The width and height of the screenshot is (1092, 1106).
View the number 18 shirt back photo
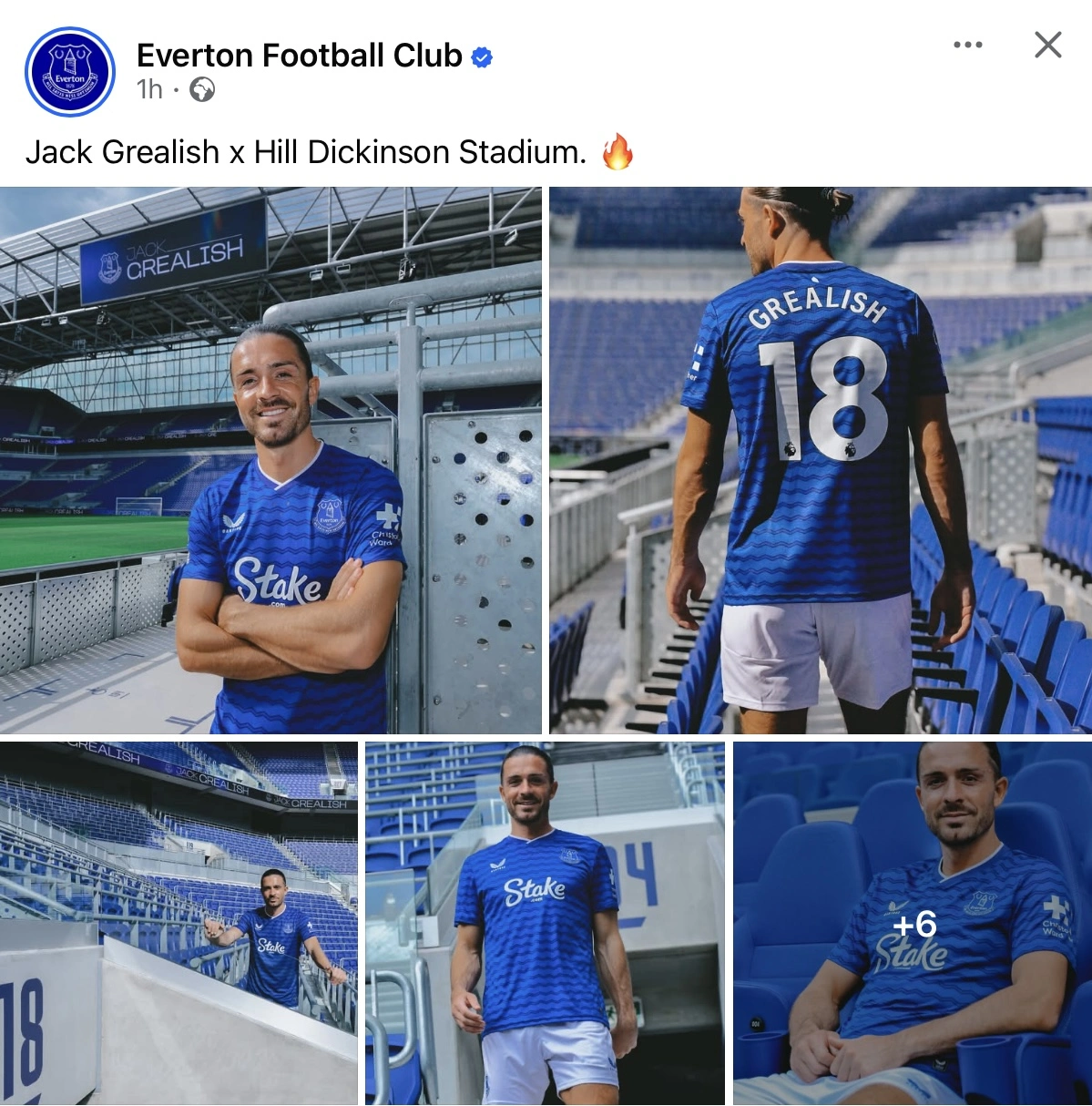click(x=820, y=460)
